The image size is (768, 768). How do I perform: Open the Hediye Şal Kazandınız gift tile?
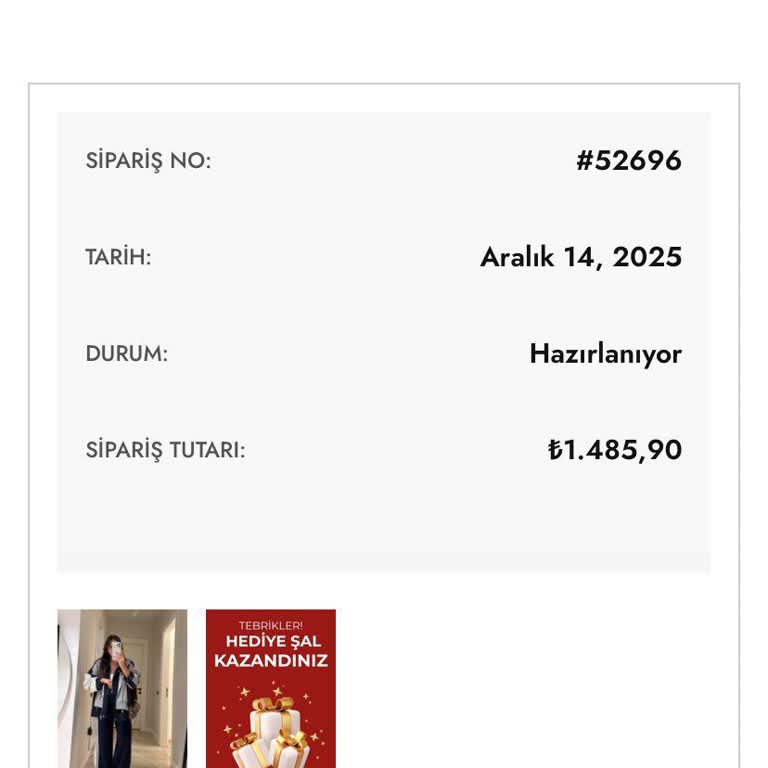click(x=270, y=688)
